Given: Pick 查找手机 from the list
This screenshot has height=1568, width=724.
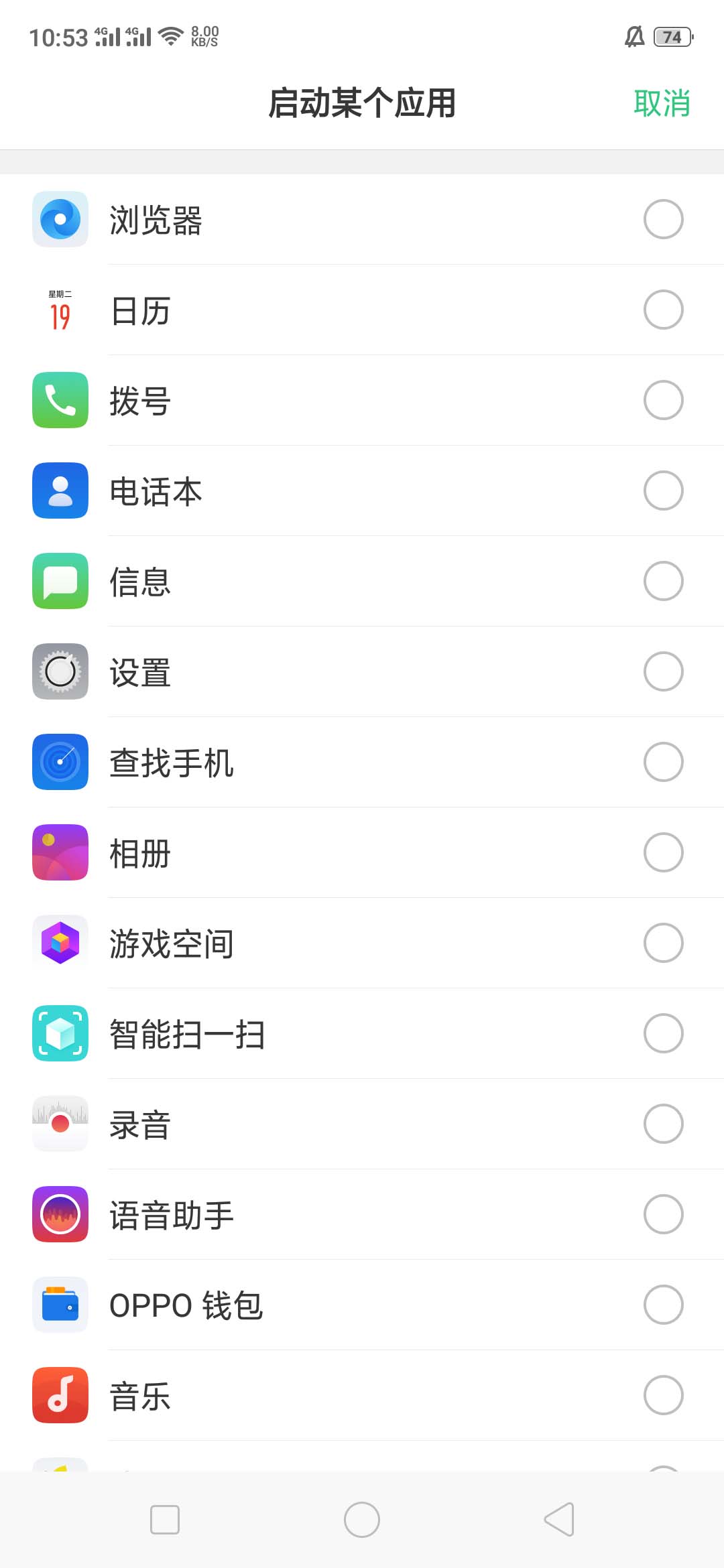Looking at the screenshot, I should click(x=663, y=762).
